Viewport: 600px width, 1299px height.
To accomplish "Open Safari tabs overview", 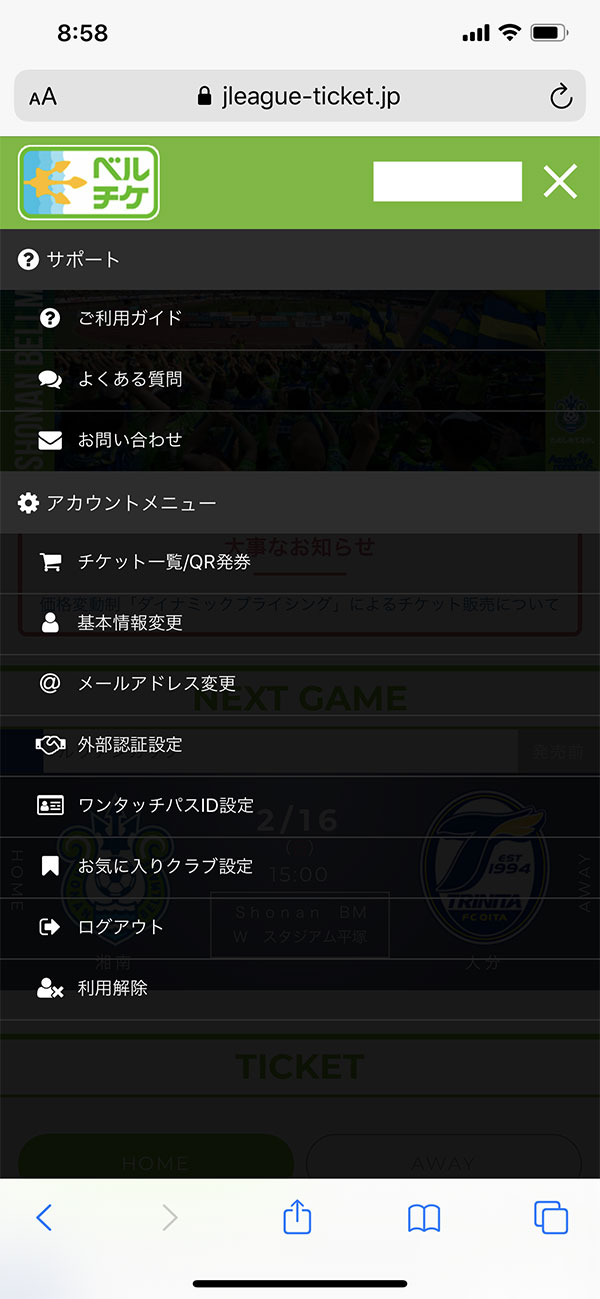I will point(551,1217).
